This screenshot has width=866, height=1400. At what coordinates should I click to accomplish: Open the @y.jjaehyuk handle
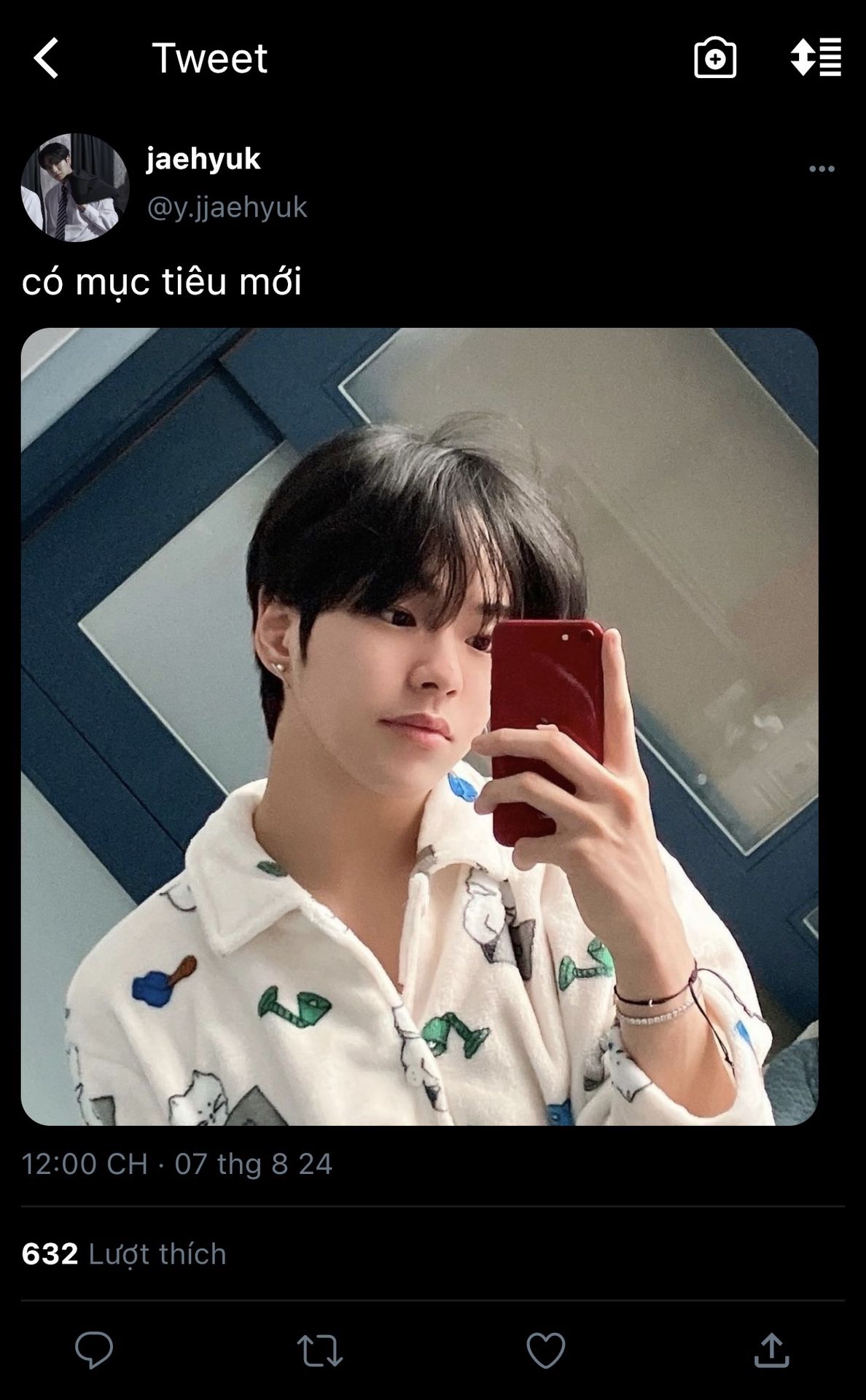click(227, 207)
